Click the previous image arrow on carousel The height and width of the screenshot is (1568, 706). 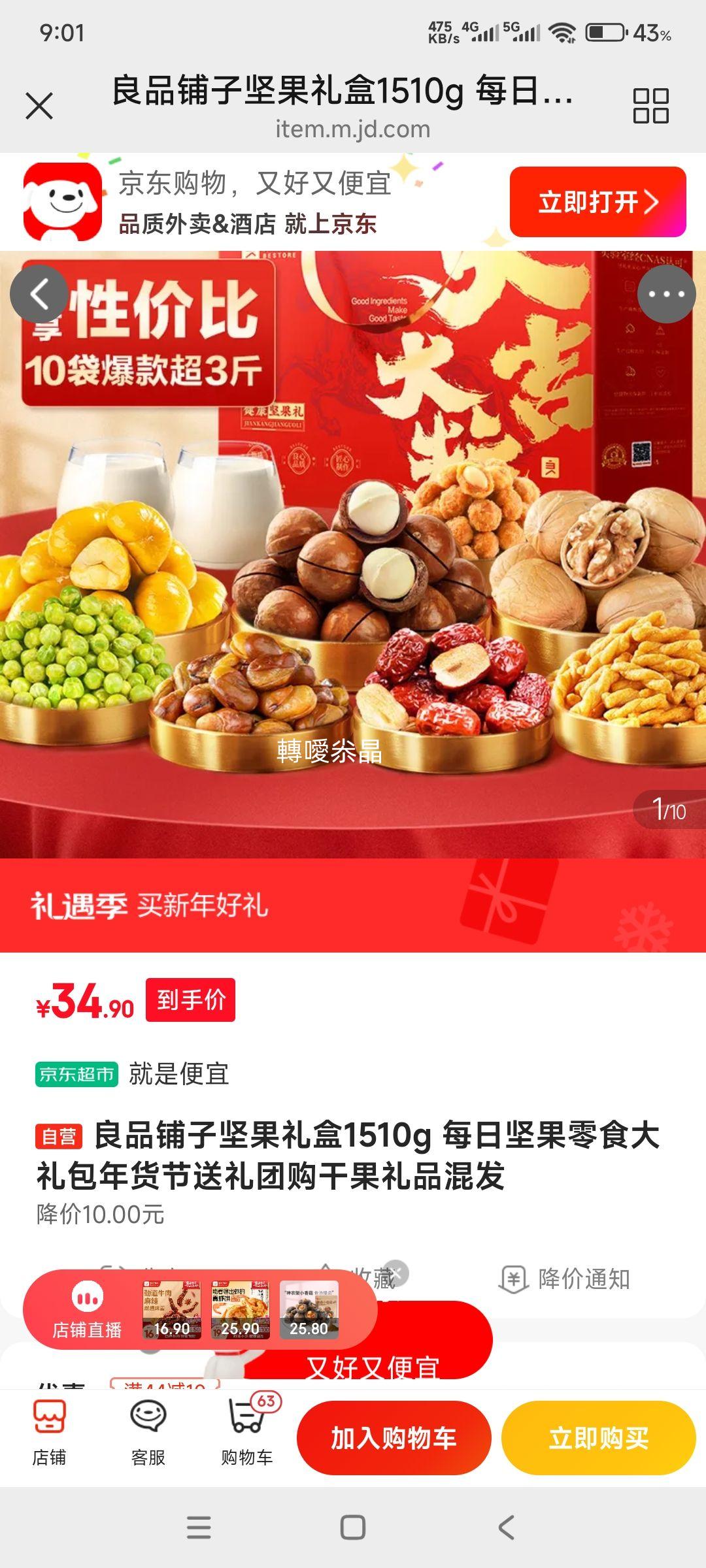click(x=39, y=293)
